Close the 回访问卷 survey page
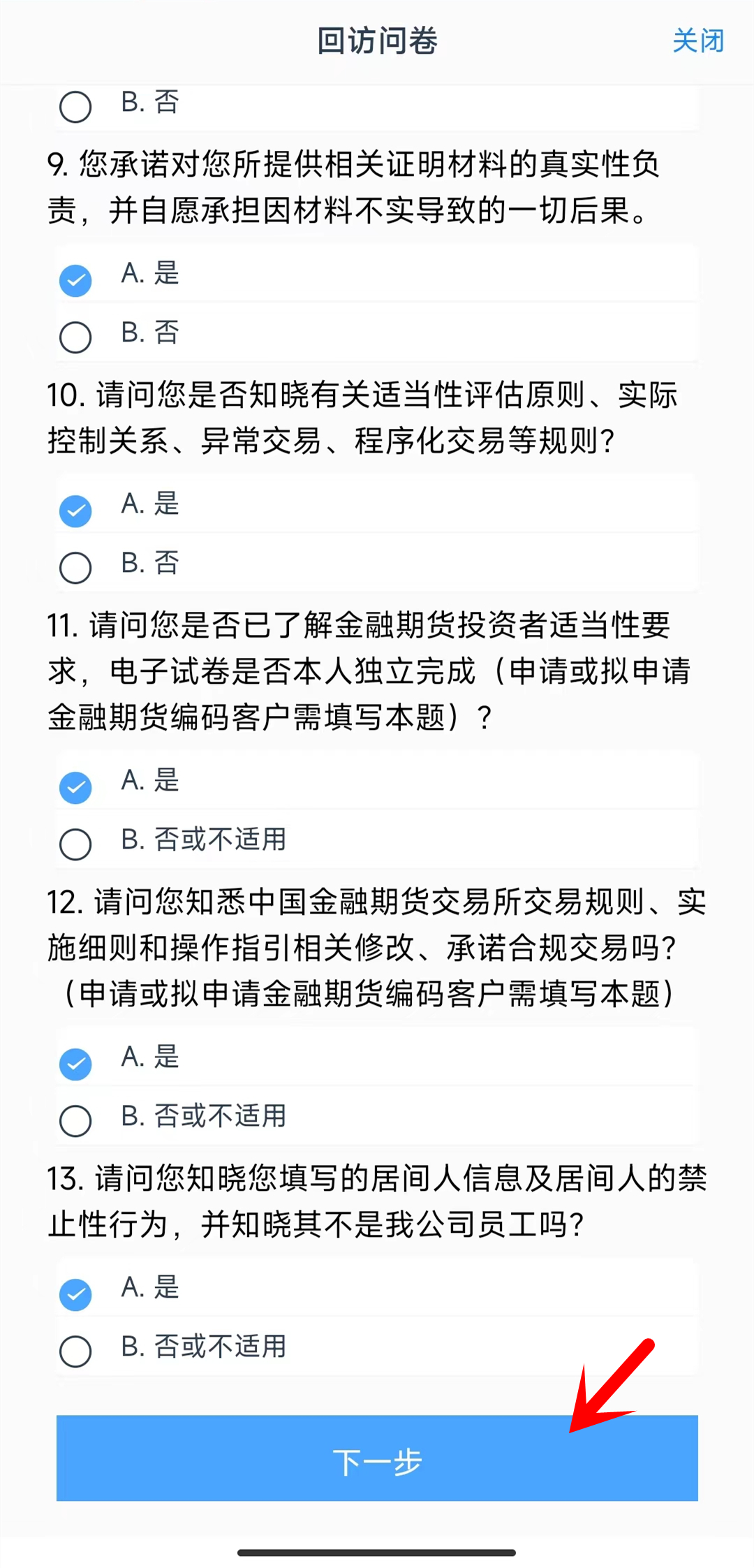Image resolution: width=754 pixels, height=1568 pixels. (697, 41)
